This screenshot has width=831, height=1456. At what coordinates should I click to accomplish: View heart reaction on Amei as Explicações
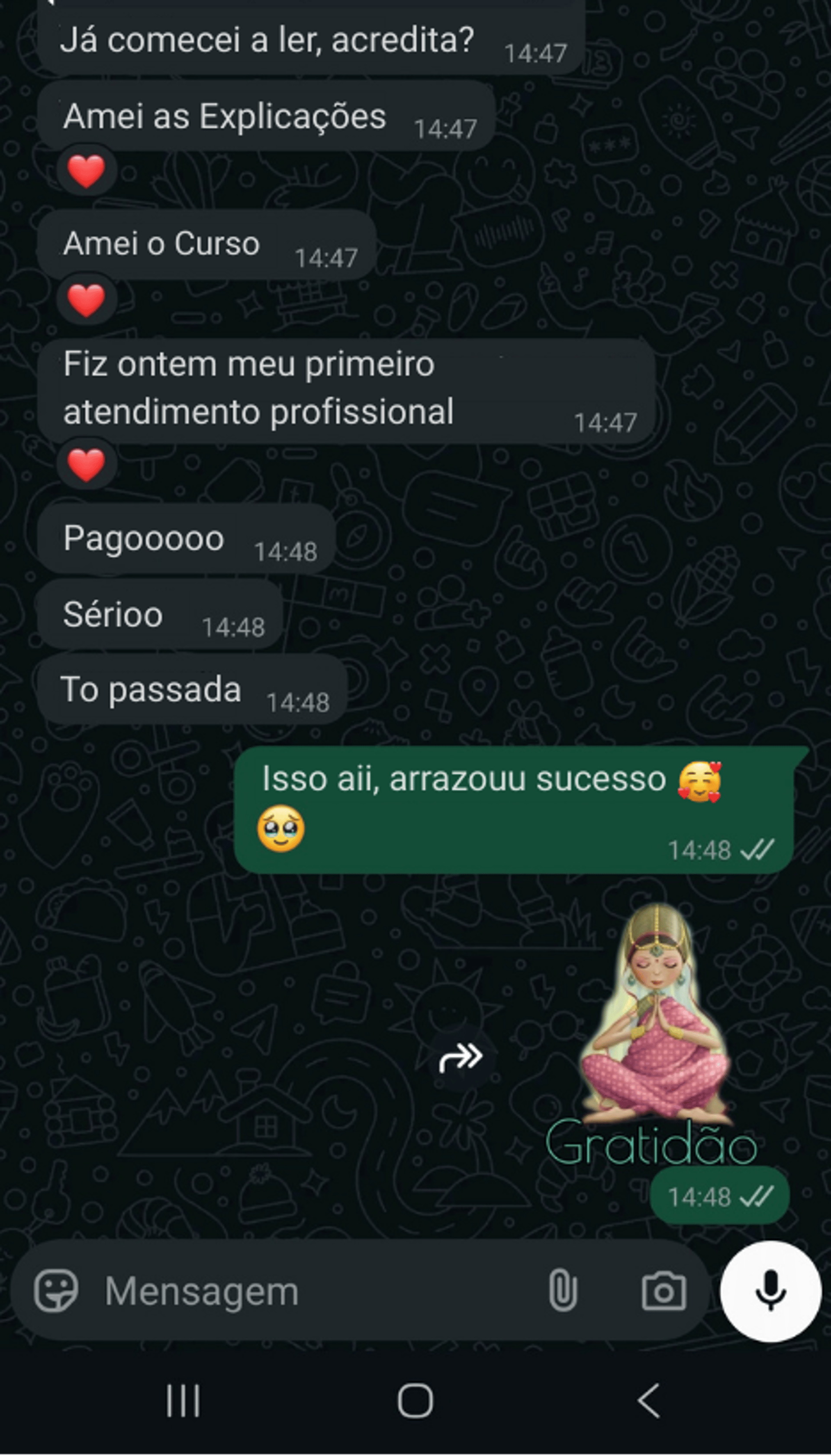(86, 171)
